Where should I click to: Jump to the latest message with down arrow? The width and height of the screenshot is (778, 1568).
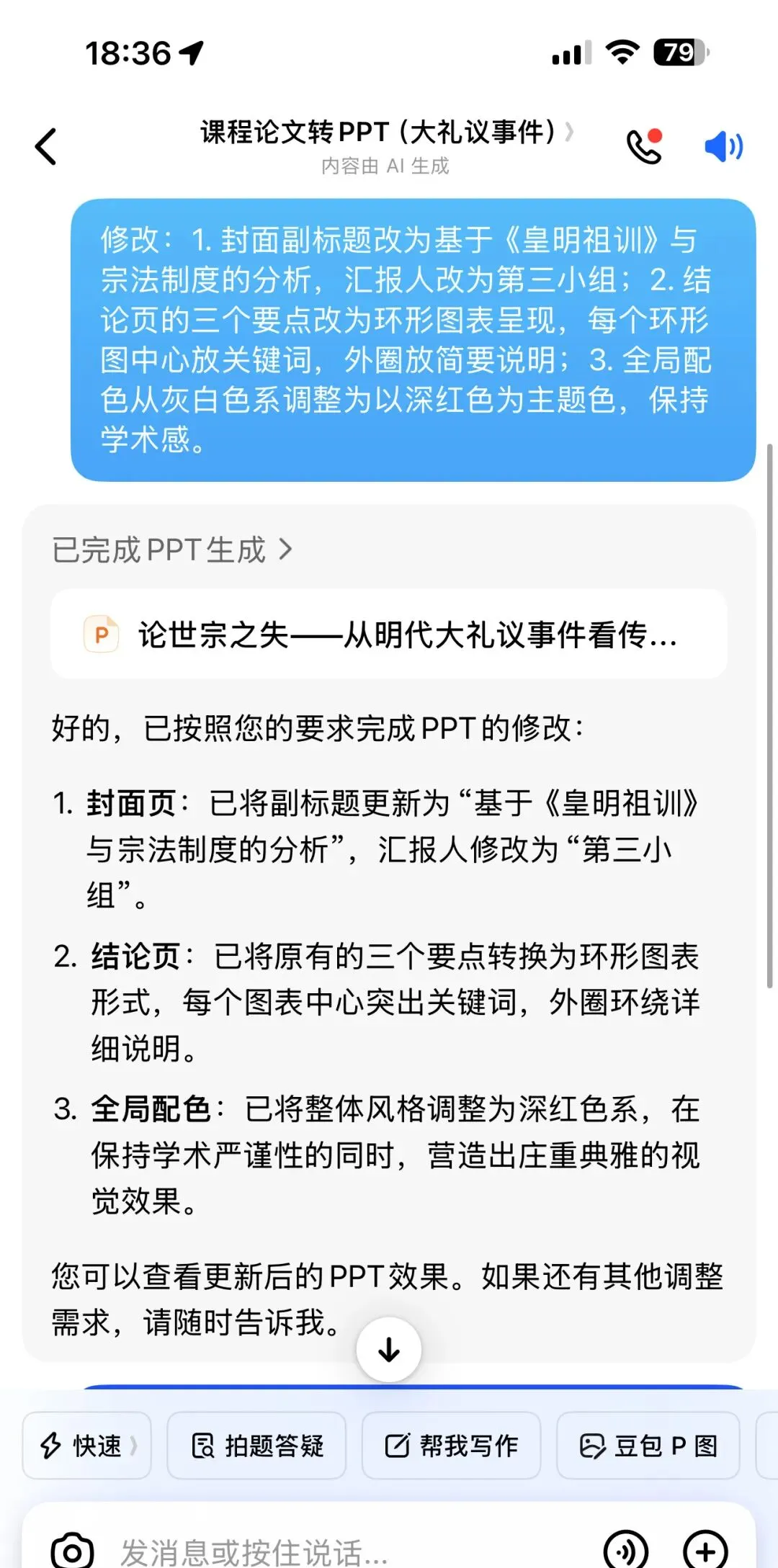tap(389, 1349)
